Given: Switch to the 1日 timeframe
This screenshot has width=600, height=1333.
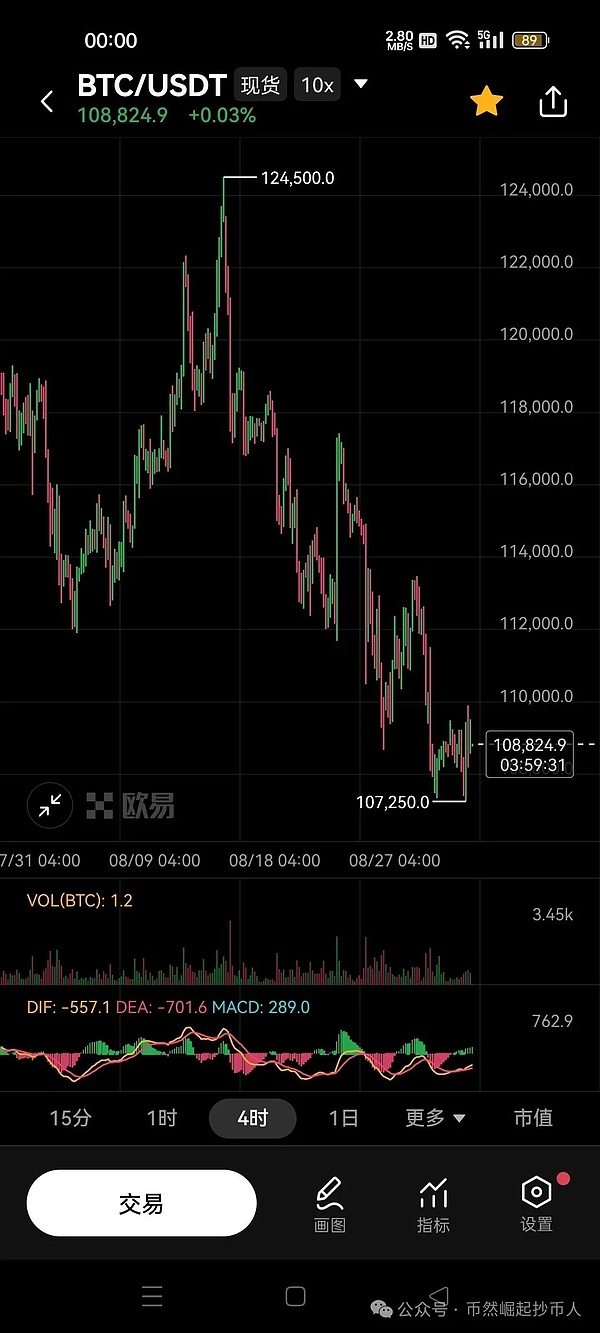Looking at the screenshot, I should point(343,1118).
